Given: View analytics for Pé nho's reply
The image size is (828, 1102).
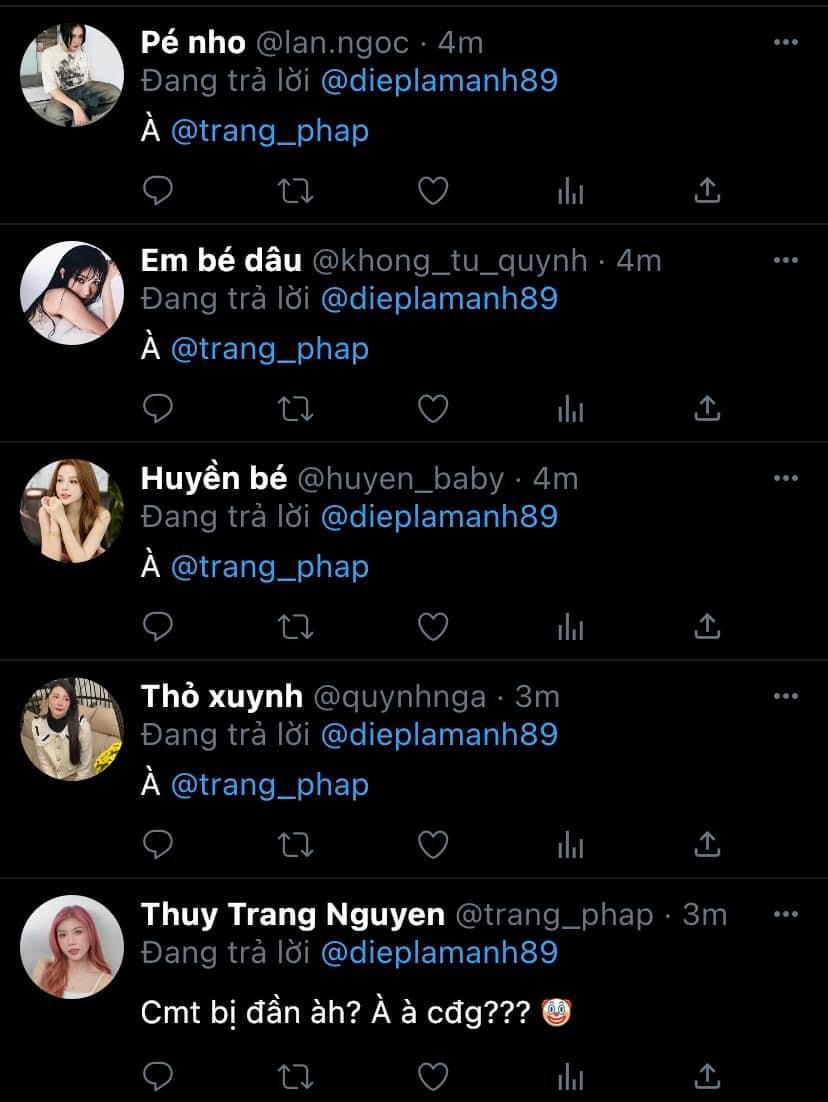Looking at the screenshot, I should coord(570,190).
